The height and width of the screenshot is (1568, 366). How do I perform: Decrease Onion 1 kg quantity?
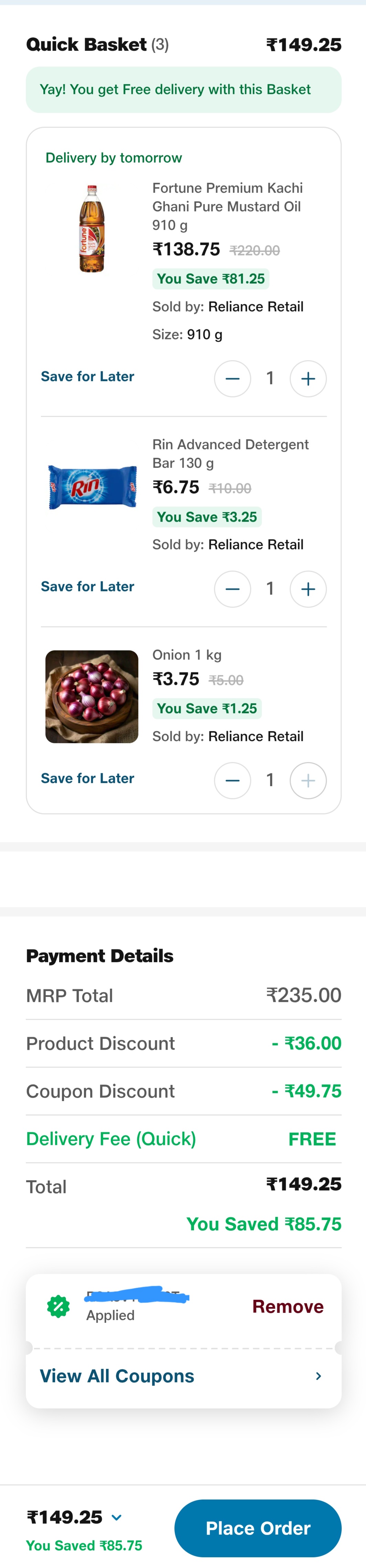tap(232, 780)
